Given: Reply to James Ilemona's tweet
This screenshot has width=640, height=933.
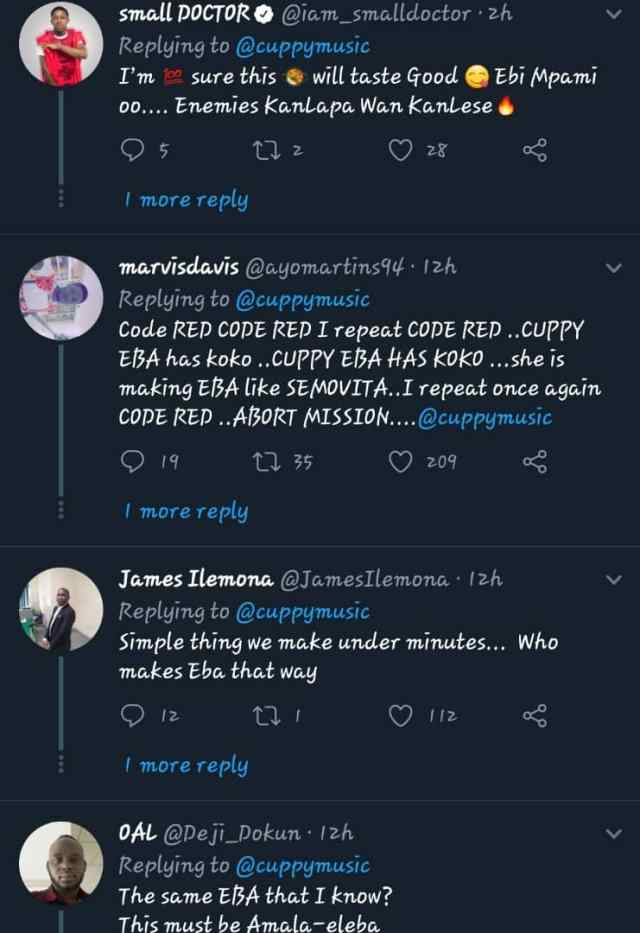Looking at the screenshot, I should [131, 716].
